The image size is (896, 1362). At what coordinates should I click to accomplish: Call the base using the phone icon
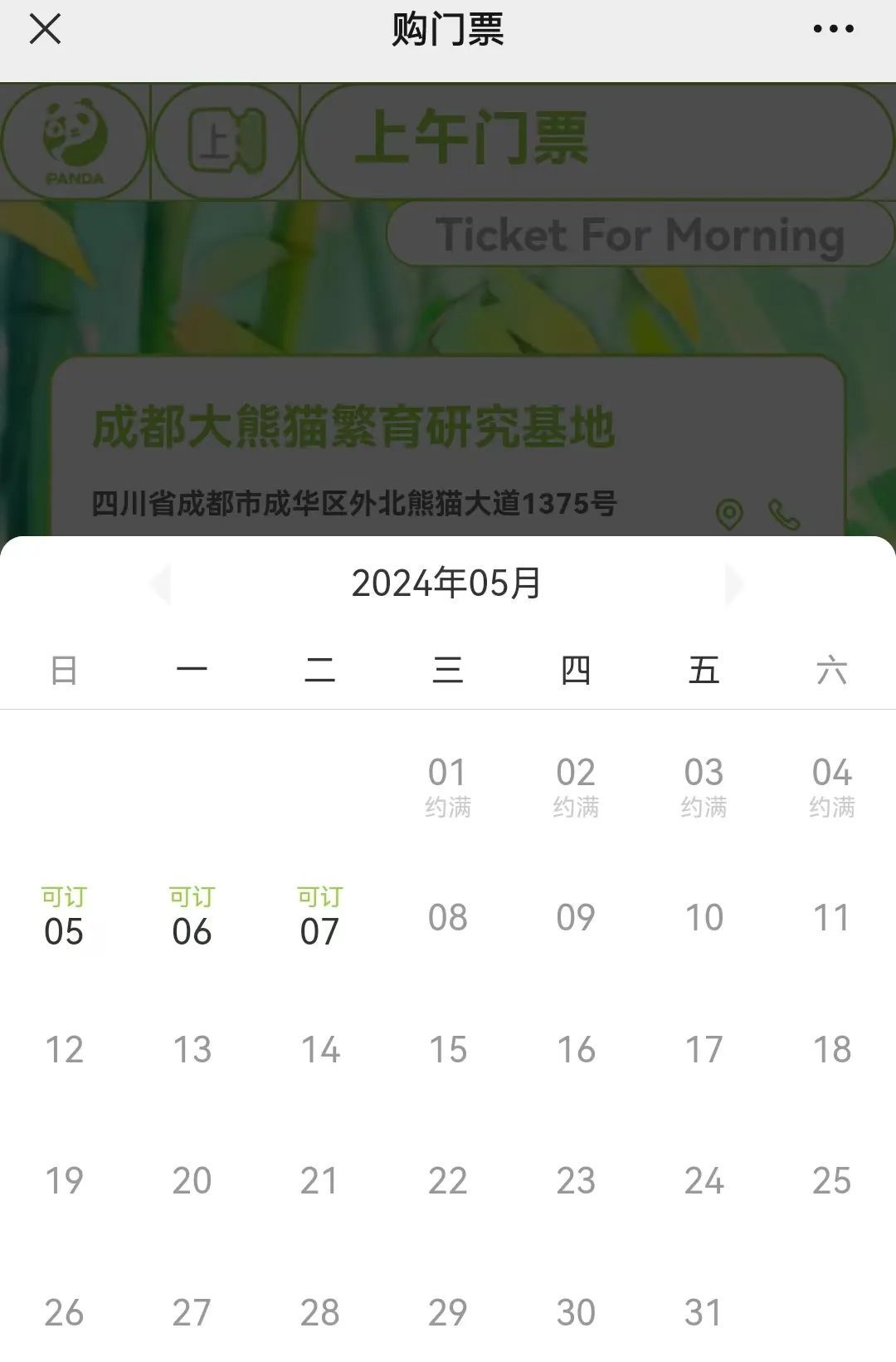click(x=784, y=515)
